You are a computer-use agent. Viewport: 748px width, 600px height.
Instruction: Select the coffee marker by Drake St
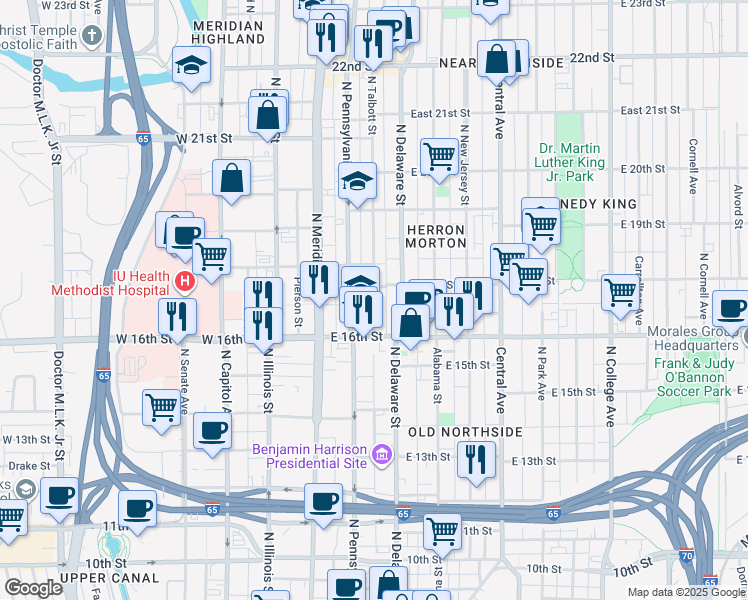click(59, 494)
